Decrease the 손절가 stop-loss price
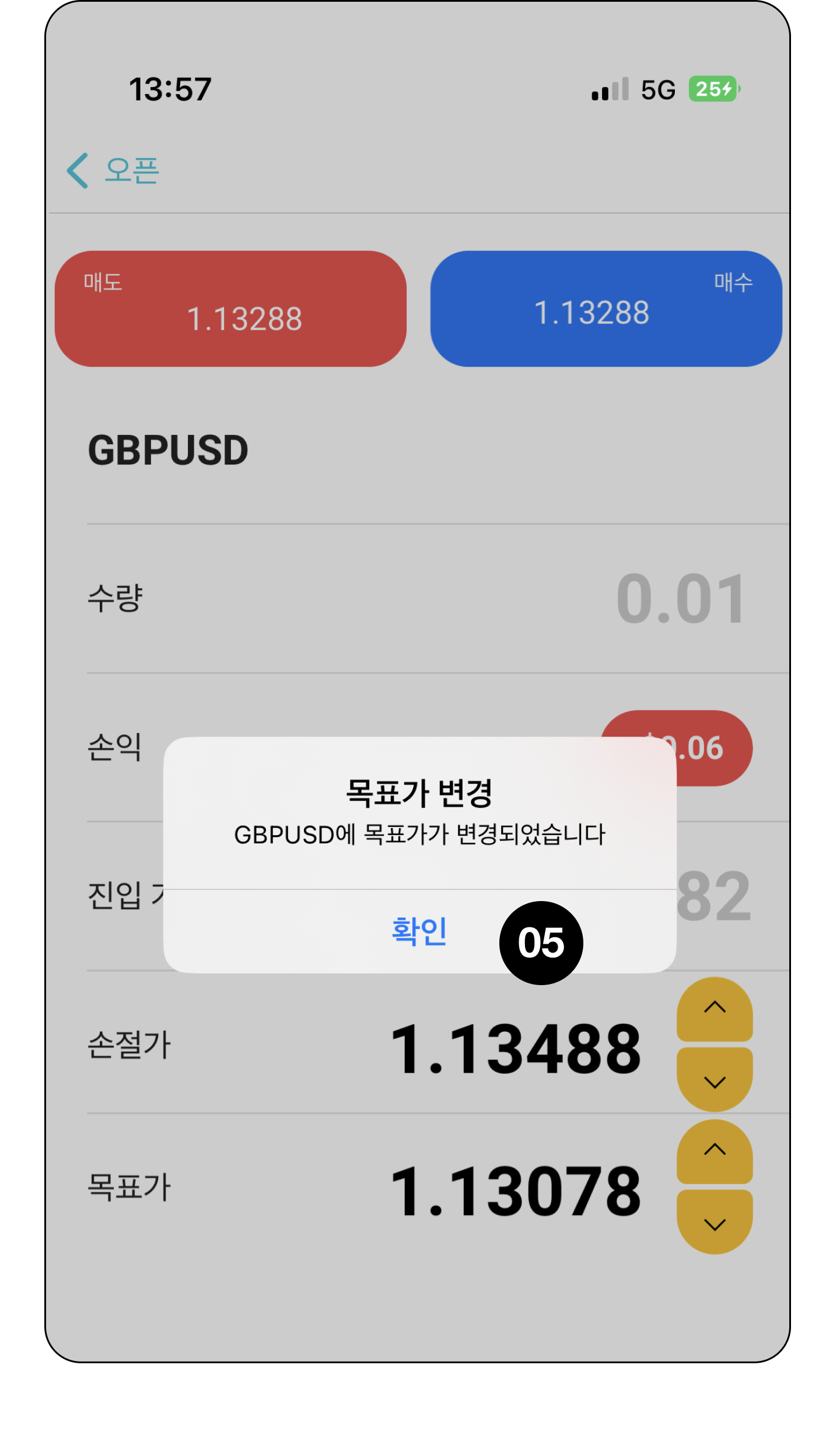The image size is (840, 1445). click(715, 1081)
